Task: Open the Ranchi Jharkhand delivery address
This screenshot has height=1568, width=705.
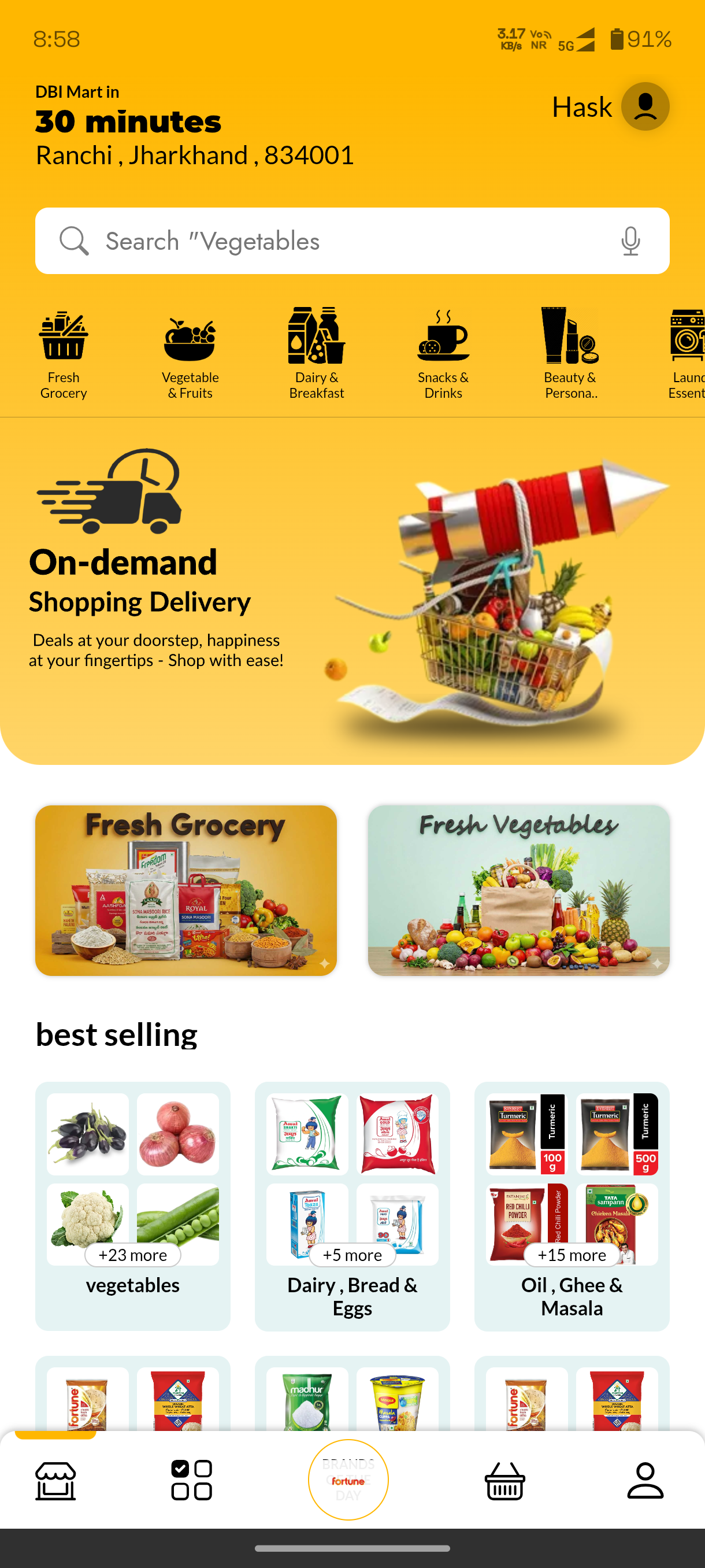Action: coord(195,156)
